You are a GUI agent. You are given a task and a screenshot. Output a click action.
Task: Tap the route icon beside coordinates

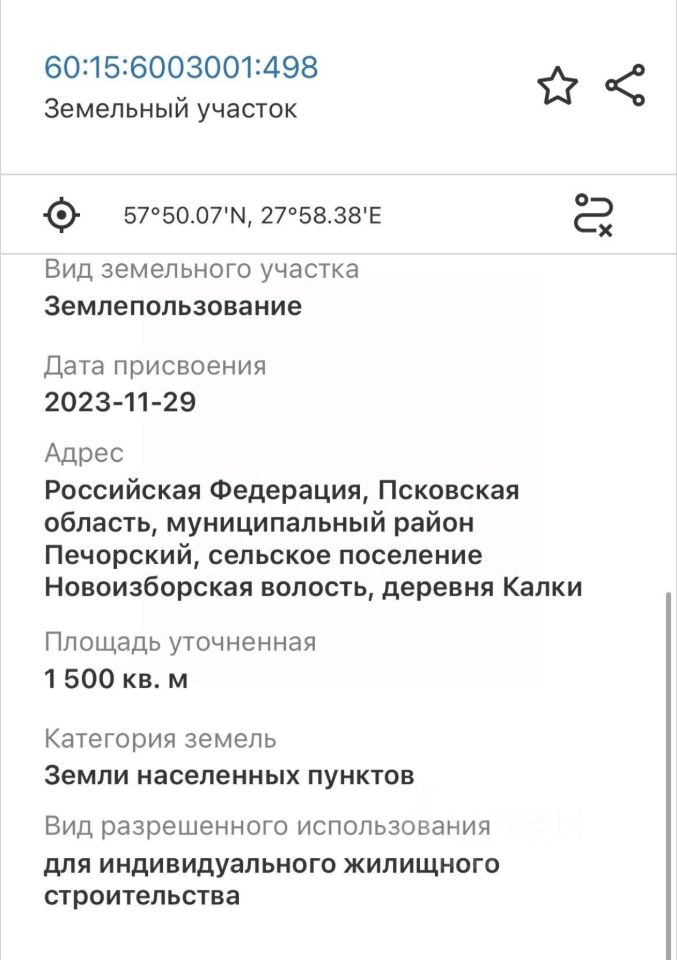[593, 214]
